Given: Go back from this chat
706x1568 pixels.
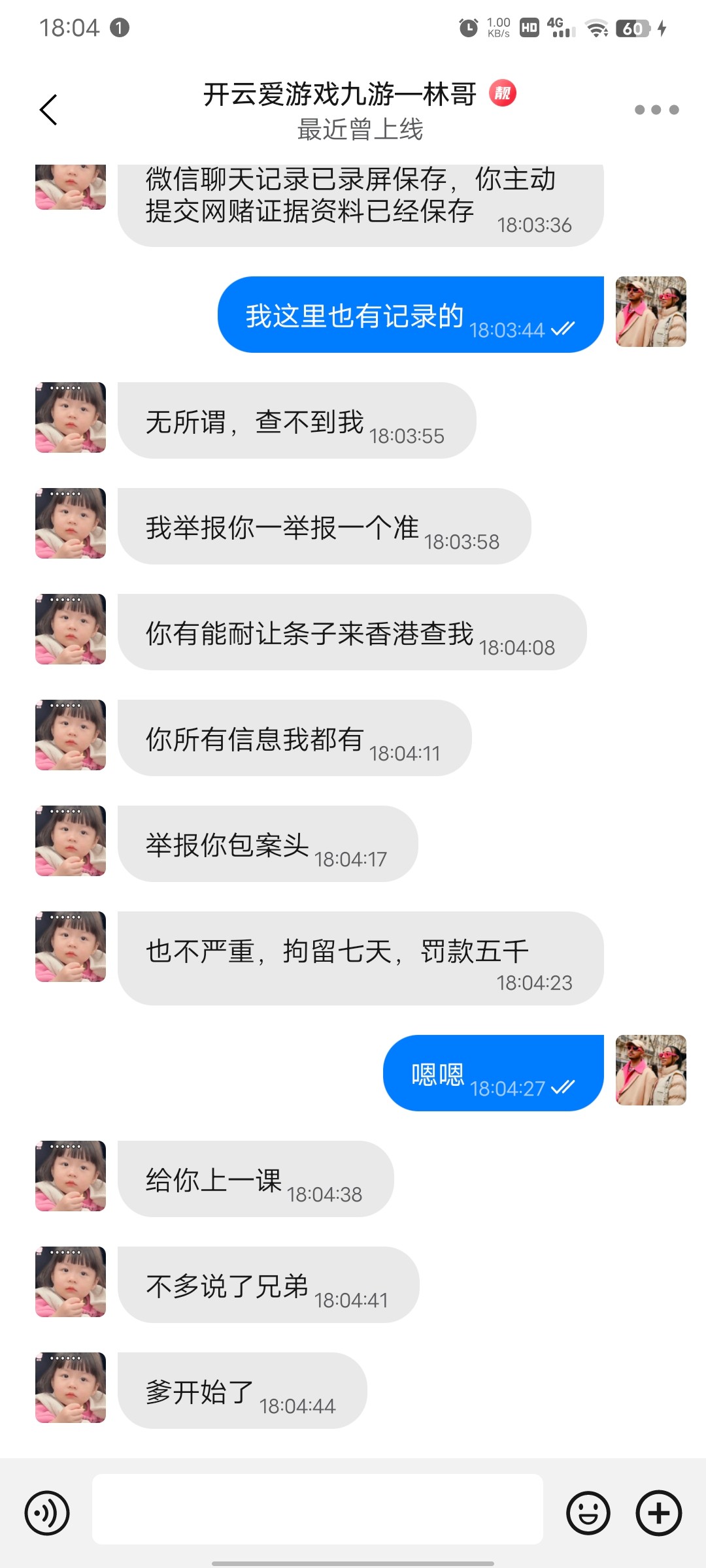Looking at the screenshot, I should coord(49,110).
